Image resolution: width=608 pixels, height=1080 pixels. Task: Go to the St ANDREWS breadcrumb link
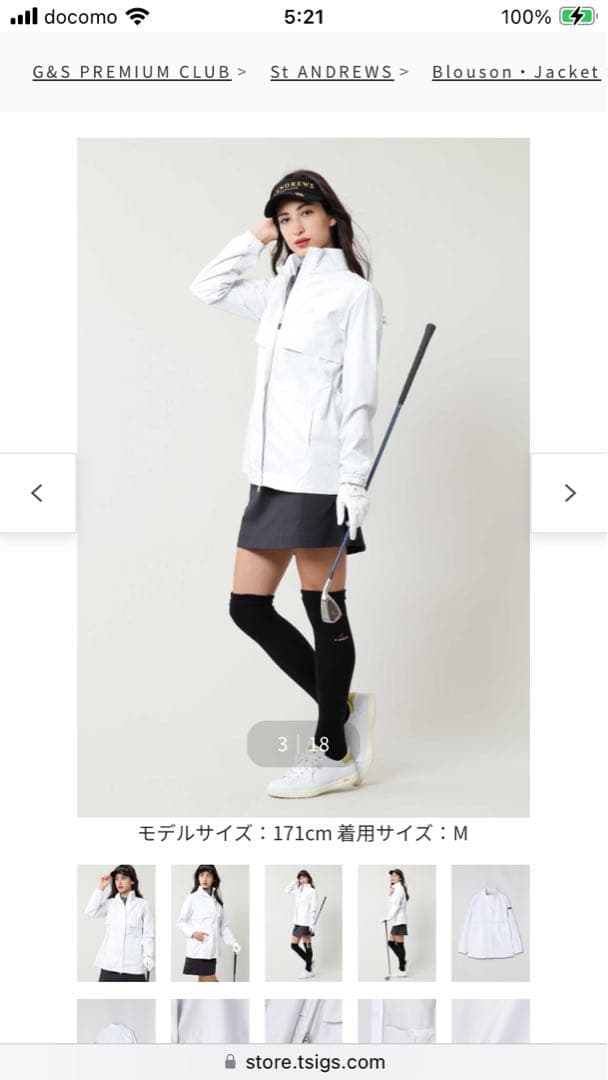(331, 72)
